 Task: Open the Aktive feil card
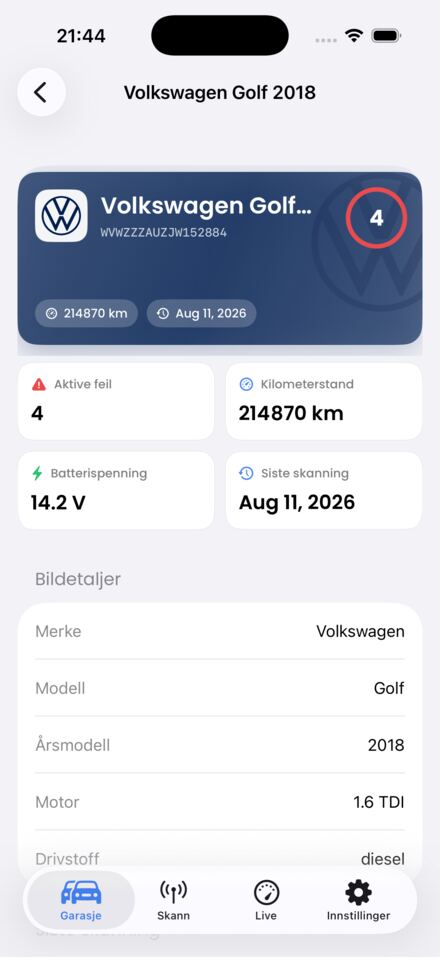116,401
